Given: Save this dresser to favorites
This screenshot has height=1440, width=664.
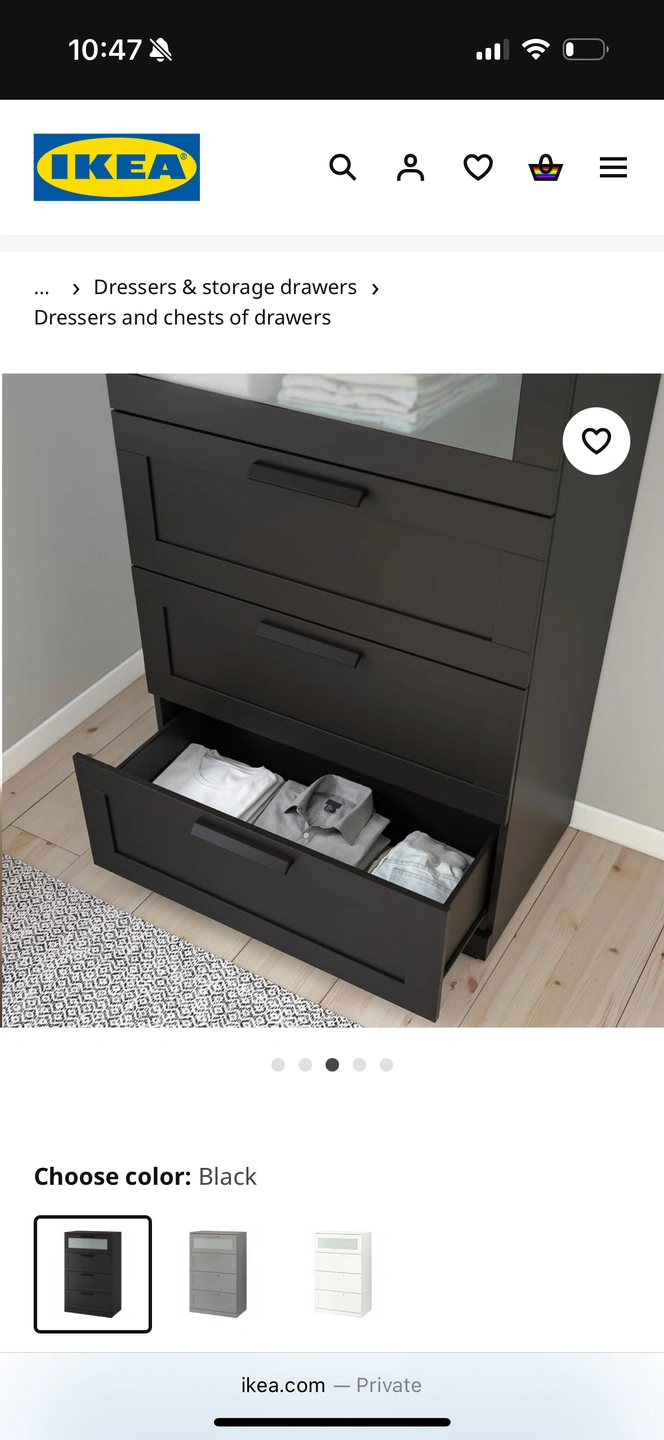Looking at the screenshot, I should (x=596, y=441).
